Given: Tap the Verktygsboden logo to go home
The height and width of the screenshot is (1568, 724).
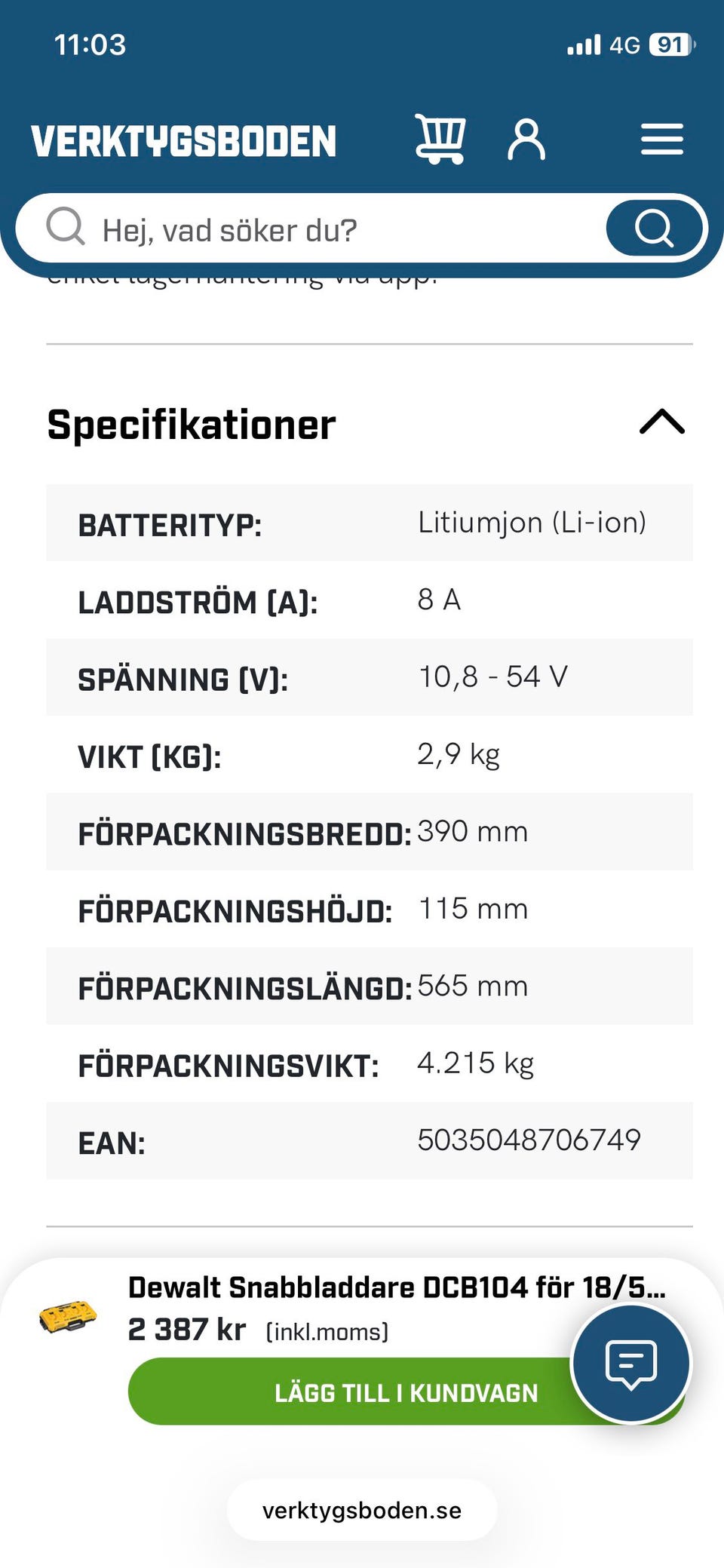Looking at the screenshot, I should click(x=184, y=141).
